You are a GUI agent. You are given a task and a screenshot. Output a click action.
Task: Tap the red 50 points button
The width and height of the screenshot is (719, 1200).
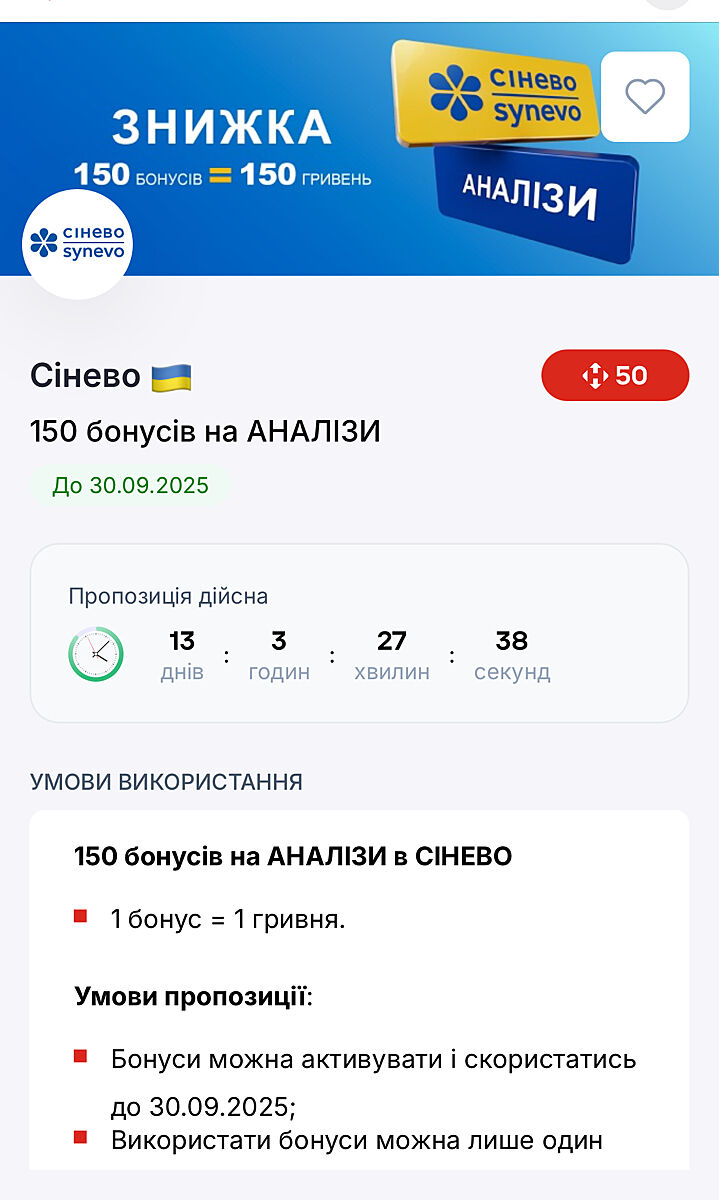(615, 375)
